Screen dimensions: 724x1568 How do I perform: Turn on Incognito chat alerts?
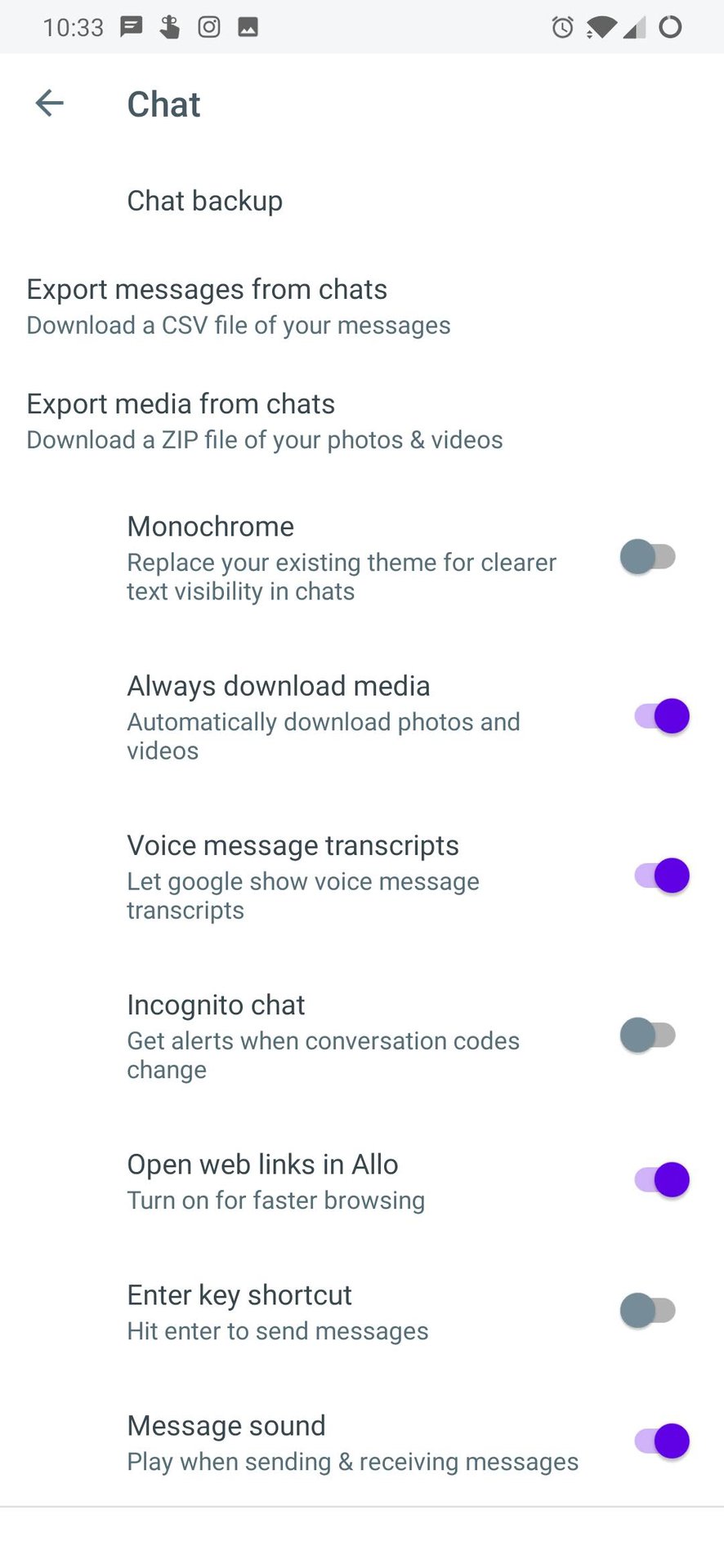pos(648,1036)
